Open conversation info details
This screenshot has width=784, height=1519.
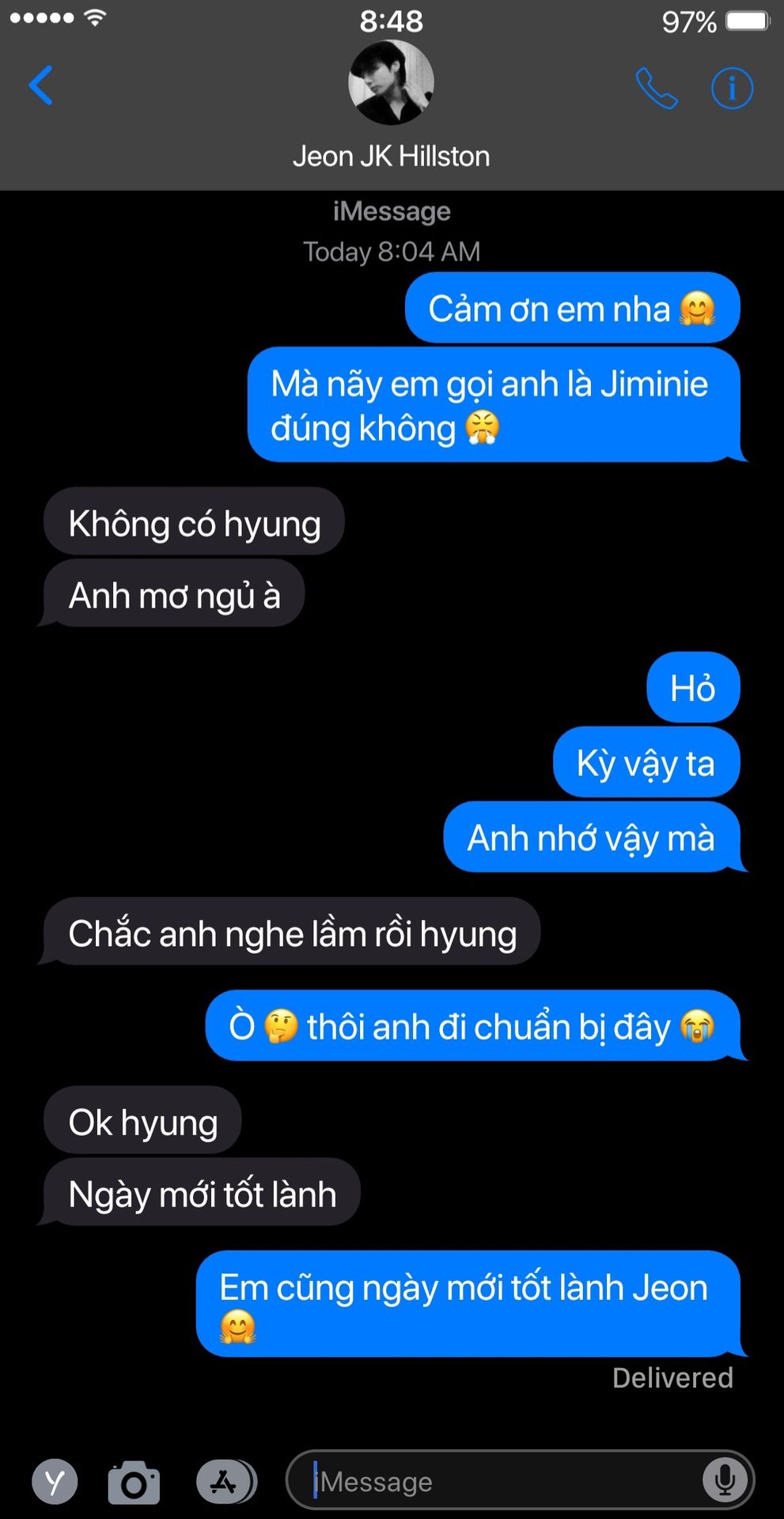[731, 88]
